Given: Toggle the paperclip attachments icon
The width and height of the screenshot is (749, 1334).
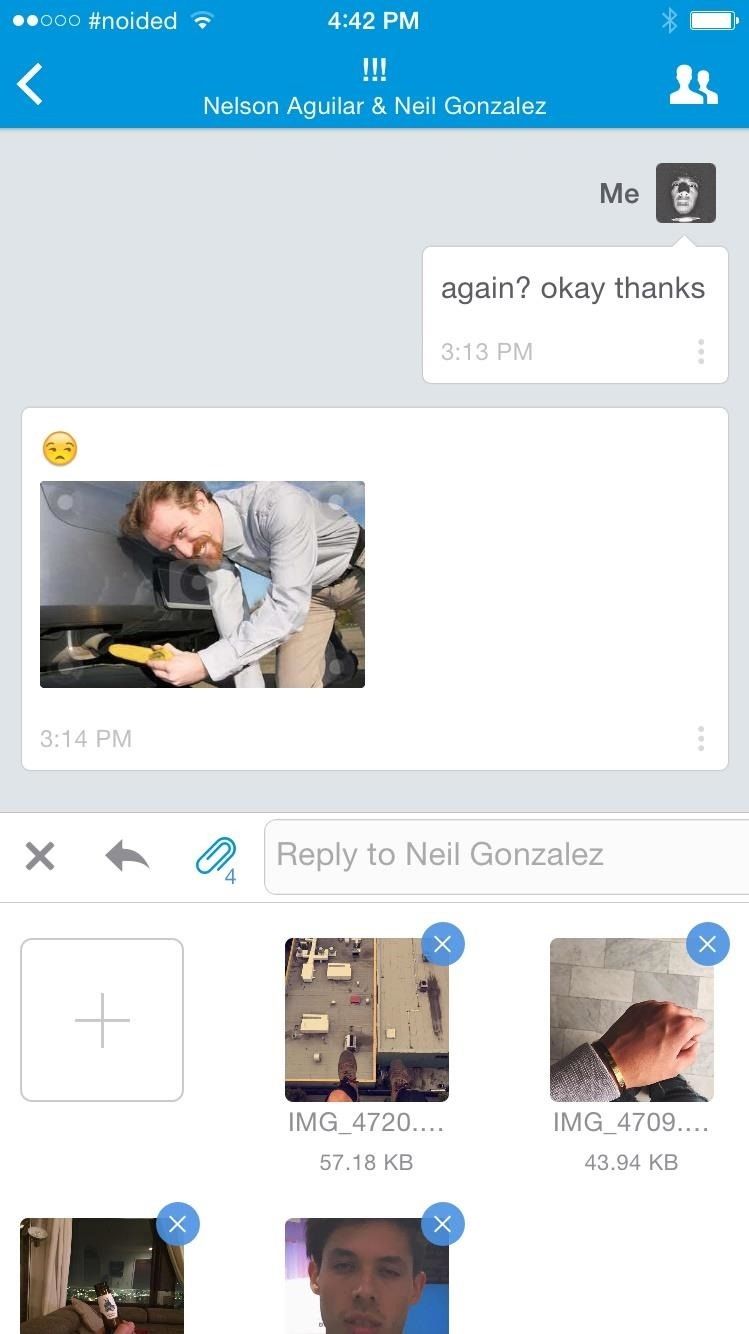Looking at the screenshot, I should tap(215, 857).
